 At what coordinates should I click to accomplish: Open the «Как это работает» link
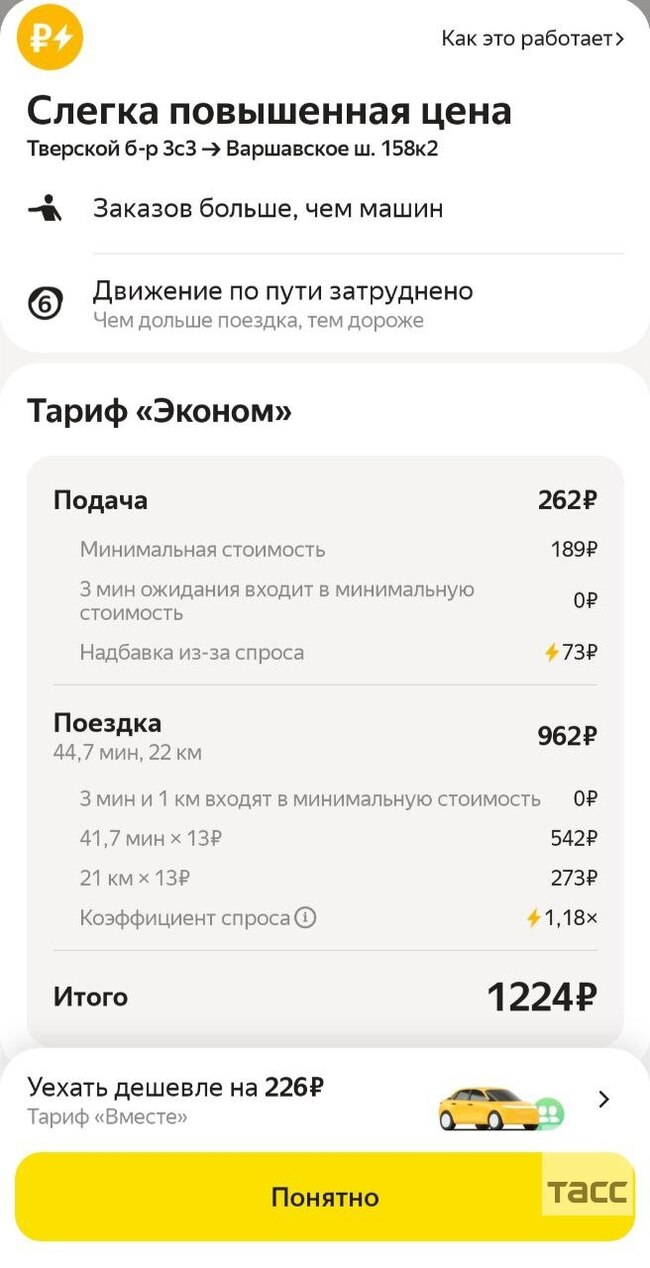[532, 39]
